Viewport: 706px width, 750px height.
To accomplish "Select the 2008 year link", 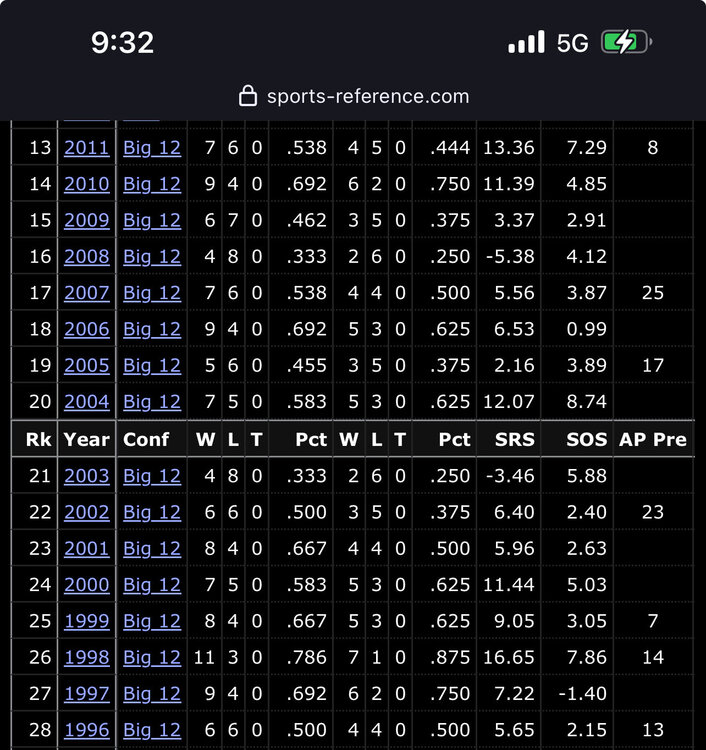I will pos(87,257).
